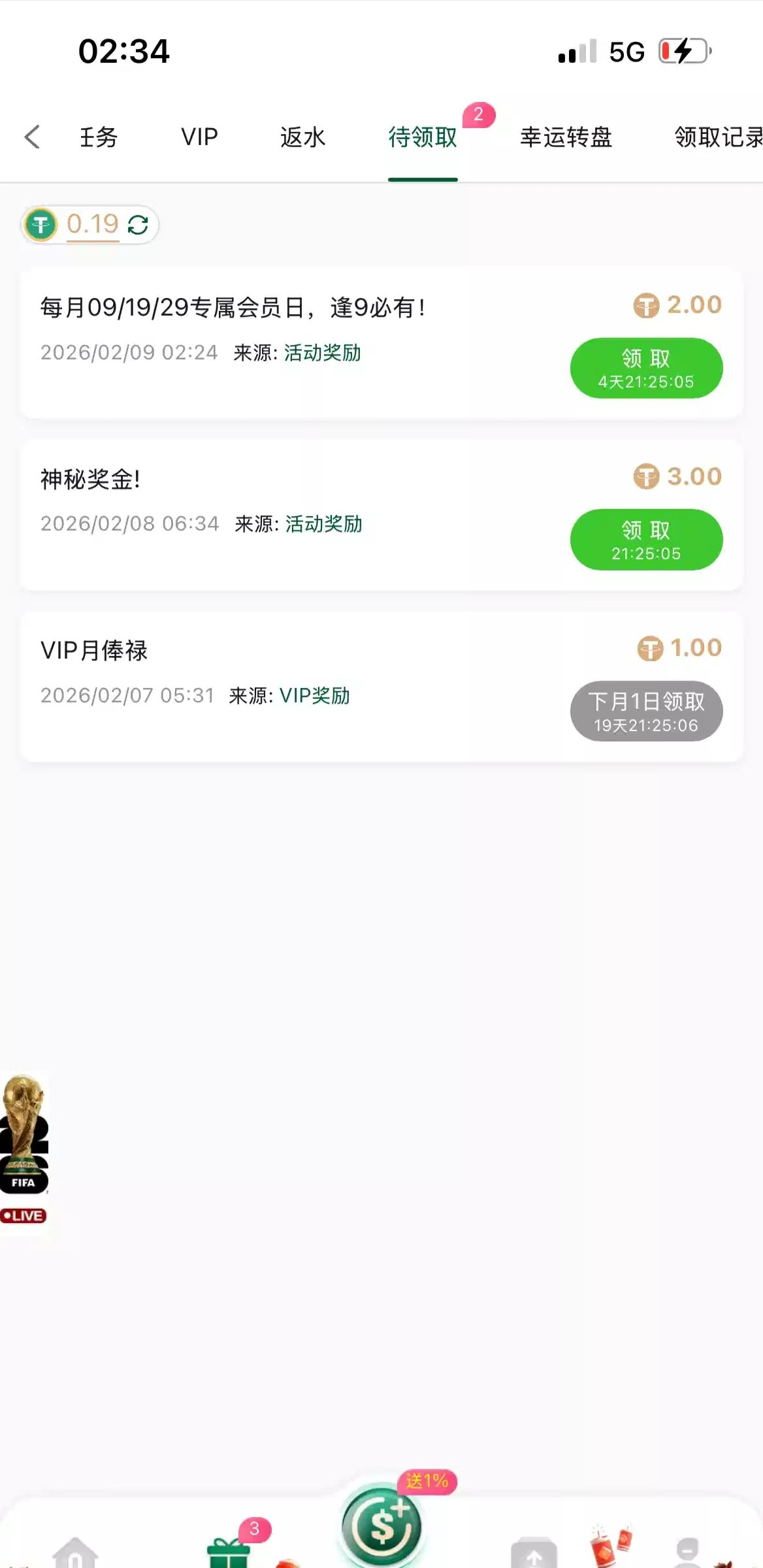Viewport: 763px width, 1568px height.
Task: Switch to the 返水 tab
Action: [302, 137]
